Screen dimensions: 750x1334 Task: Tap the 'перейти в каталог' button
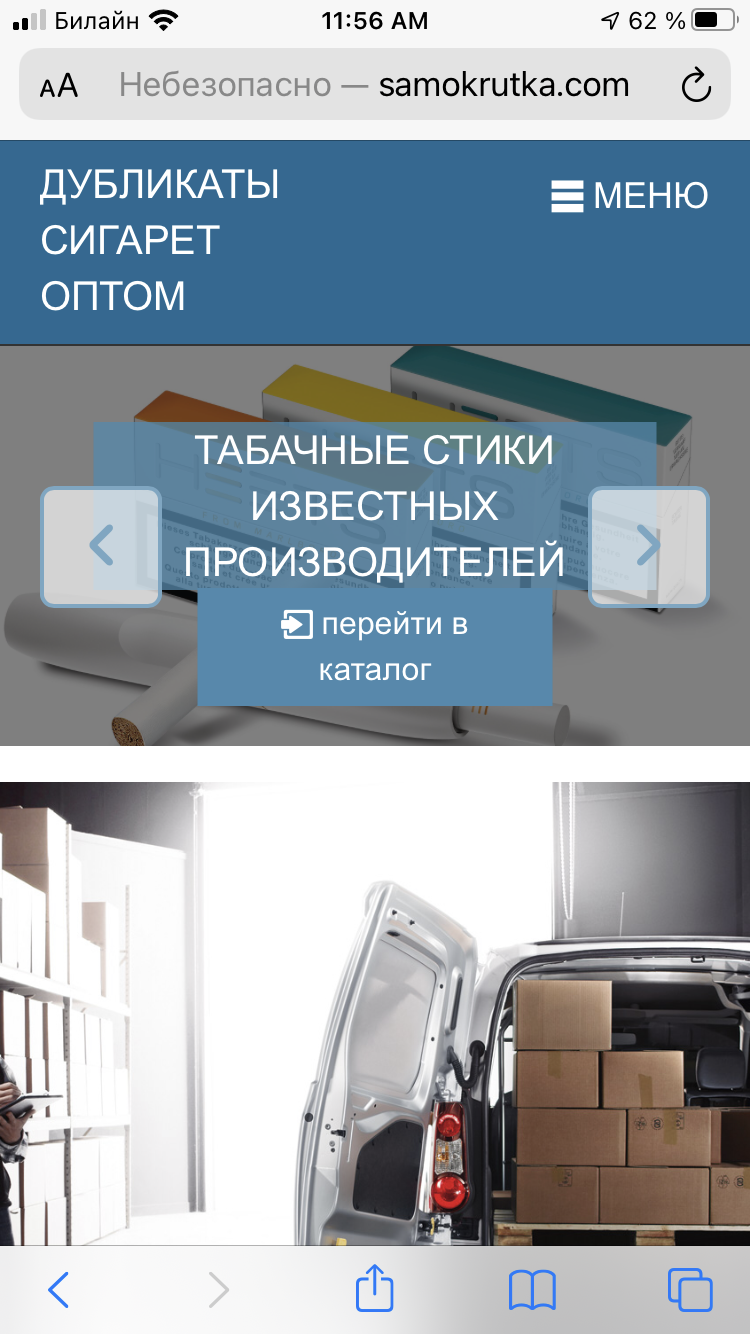tap(375, 646)
